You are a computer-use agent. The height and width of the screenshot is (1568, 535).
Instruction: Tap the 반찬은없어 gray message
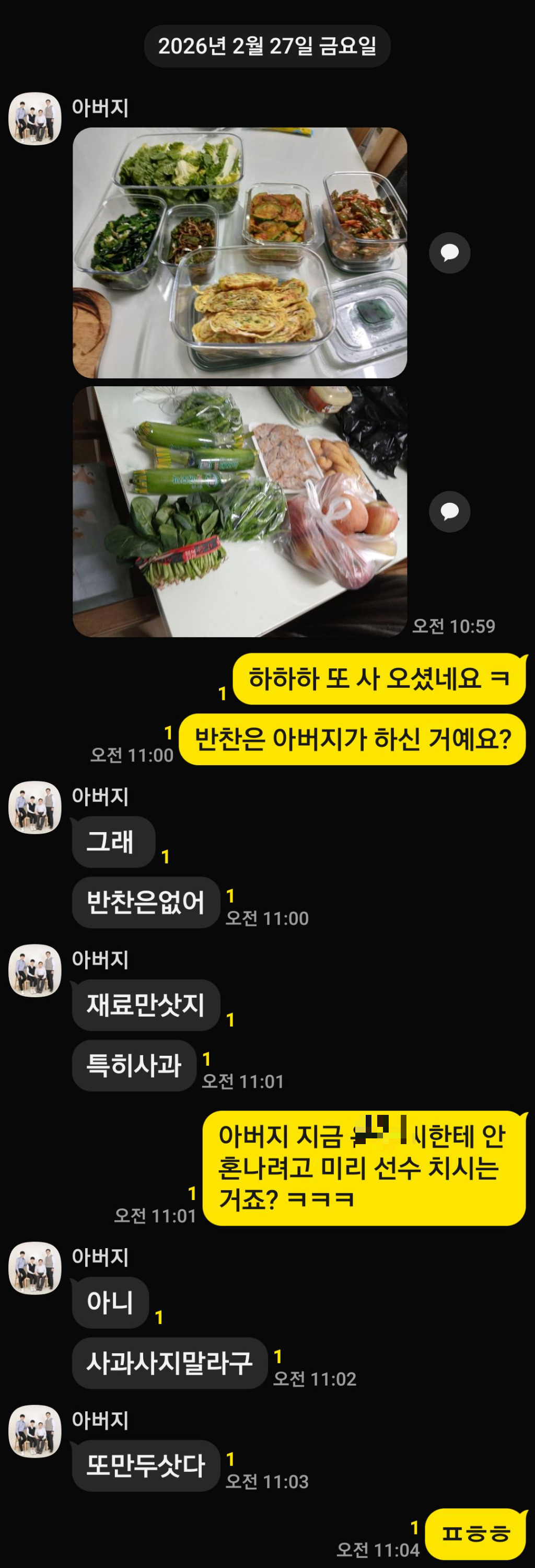pyautogui.click(x=144, y=902)
